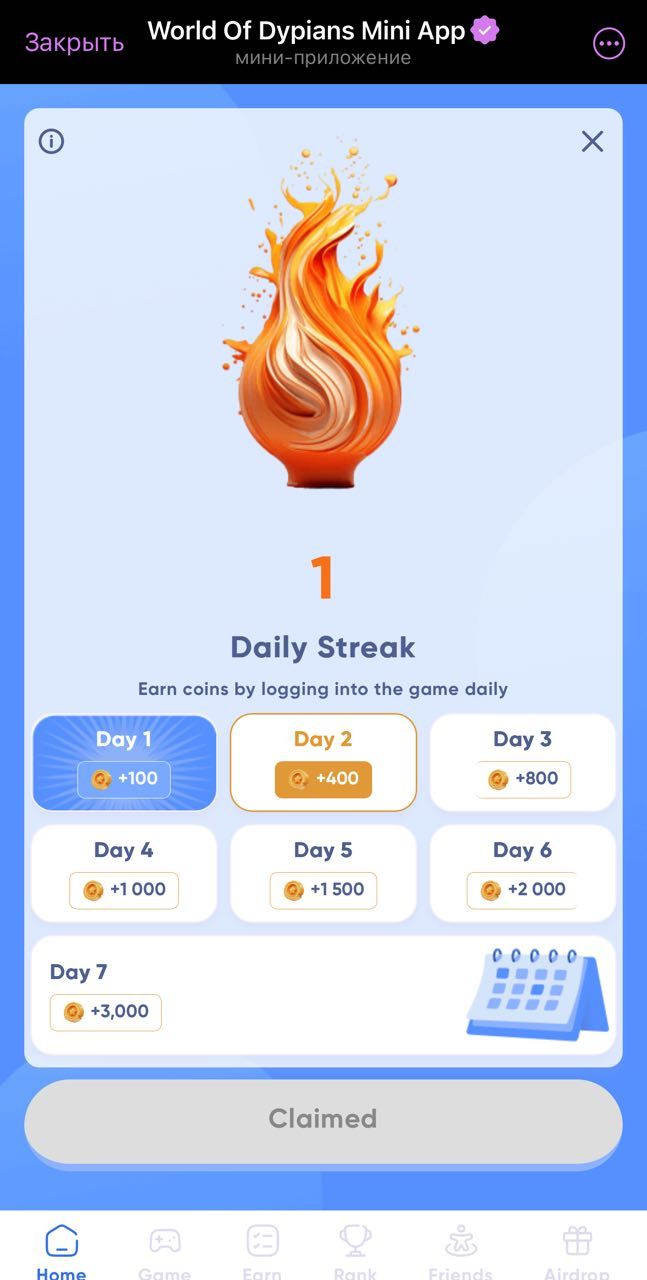Tap the Claimed button
The width and height of the screenshot is (647, 1280).
[323, 1119]
